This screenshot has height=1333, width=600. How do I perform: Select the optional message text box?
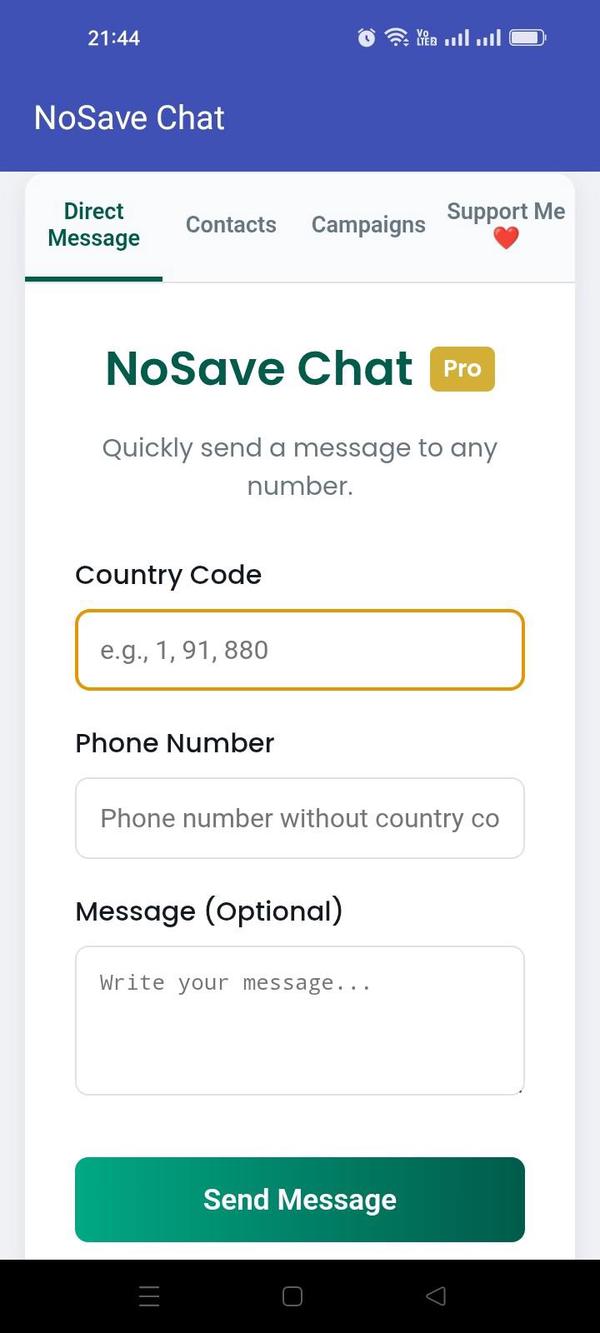click(x=300, y=1020)
